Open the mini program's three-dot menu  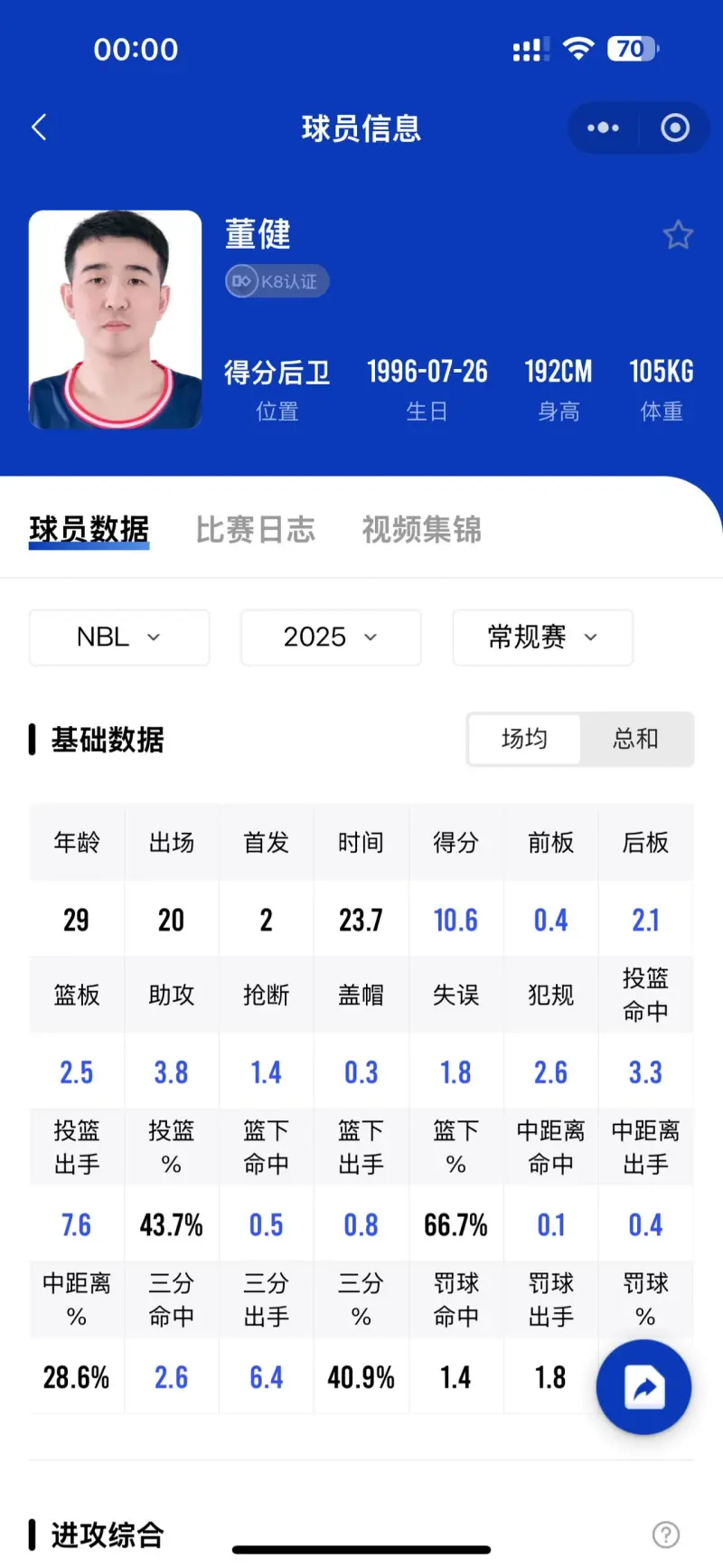point(603,128)
